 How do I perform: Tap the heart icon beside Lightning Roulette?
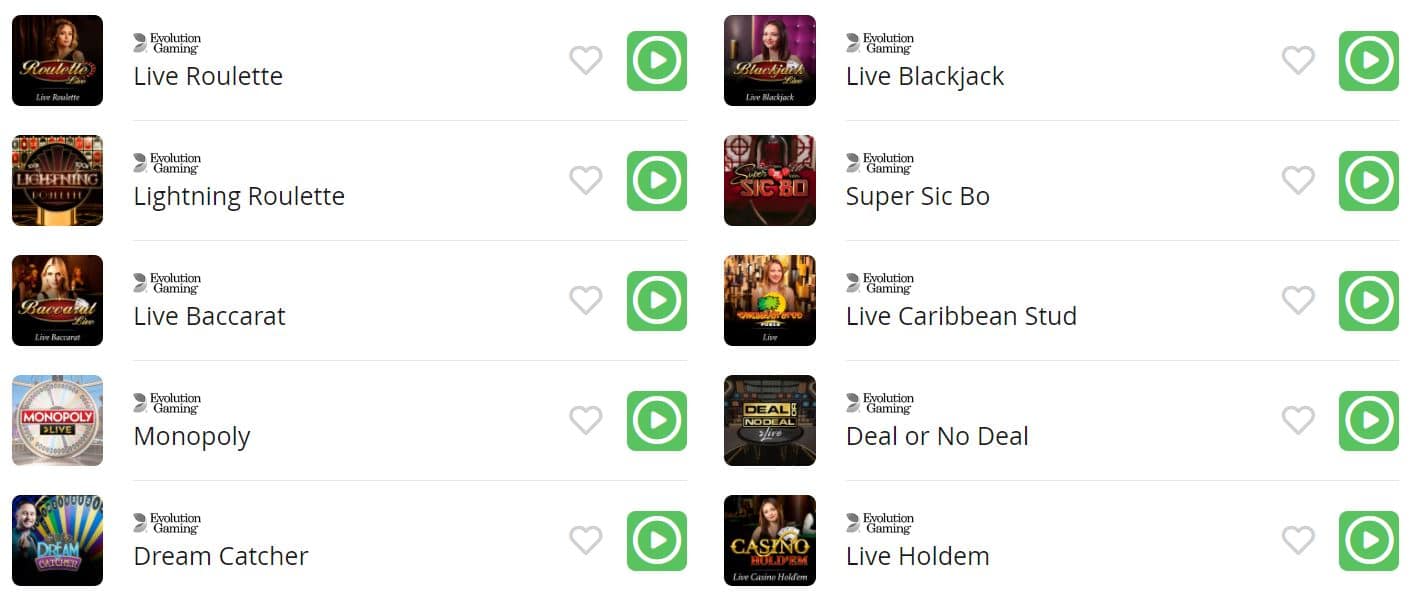point(586,180)
